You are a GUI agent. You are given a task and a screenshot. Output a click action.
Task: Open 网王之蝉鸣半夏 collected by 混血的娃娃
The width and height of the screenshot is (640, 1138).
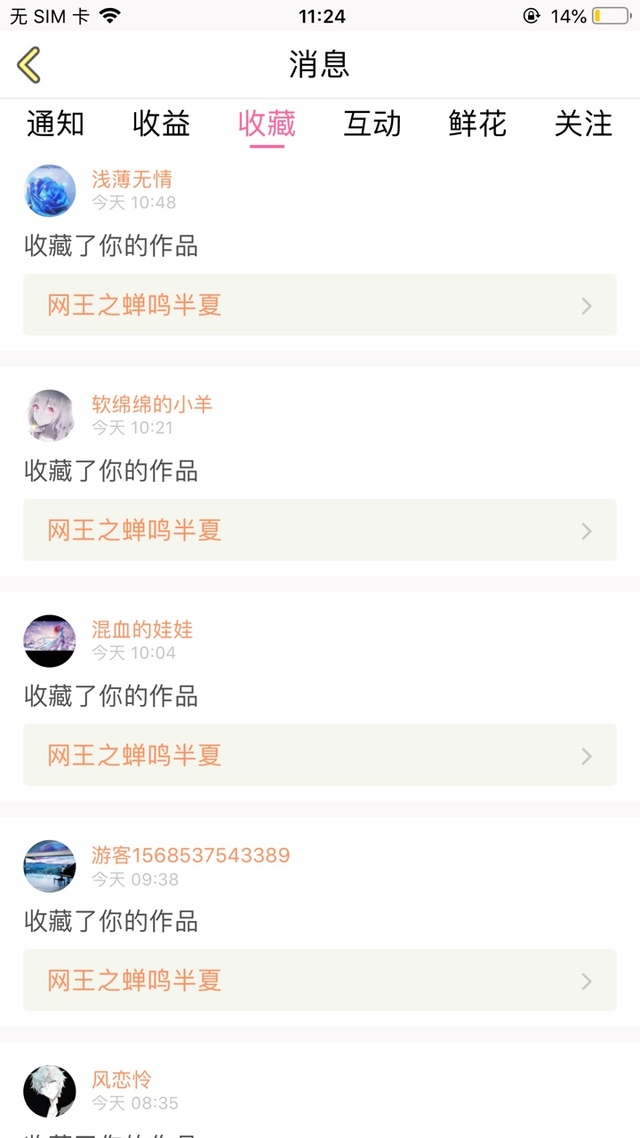pos(320,755)
